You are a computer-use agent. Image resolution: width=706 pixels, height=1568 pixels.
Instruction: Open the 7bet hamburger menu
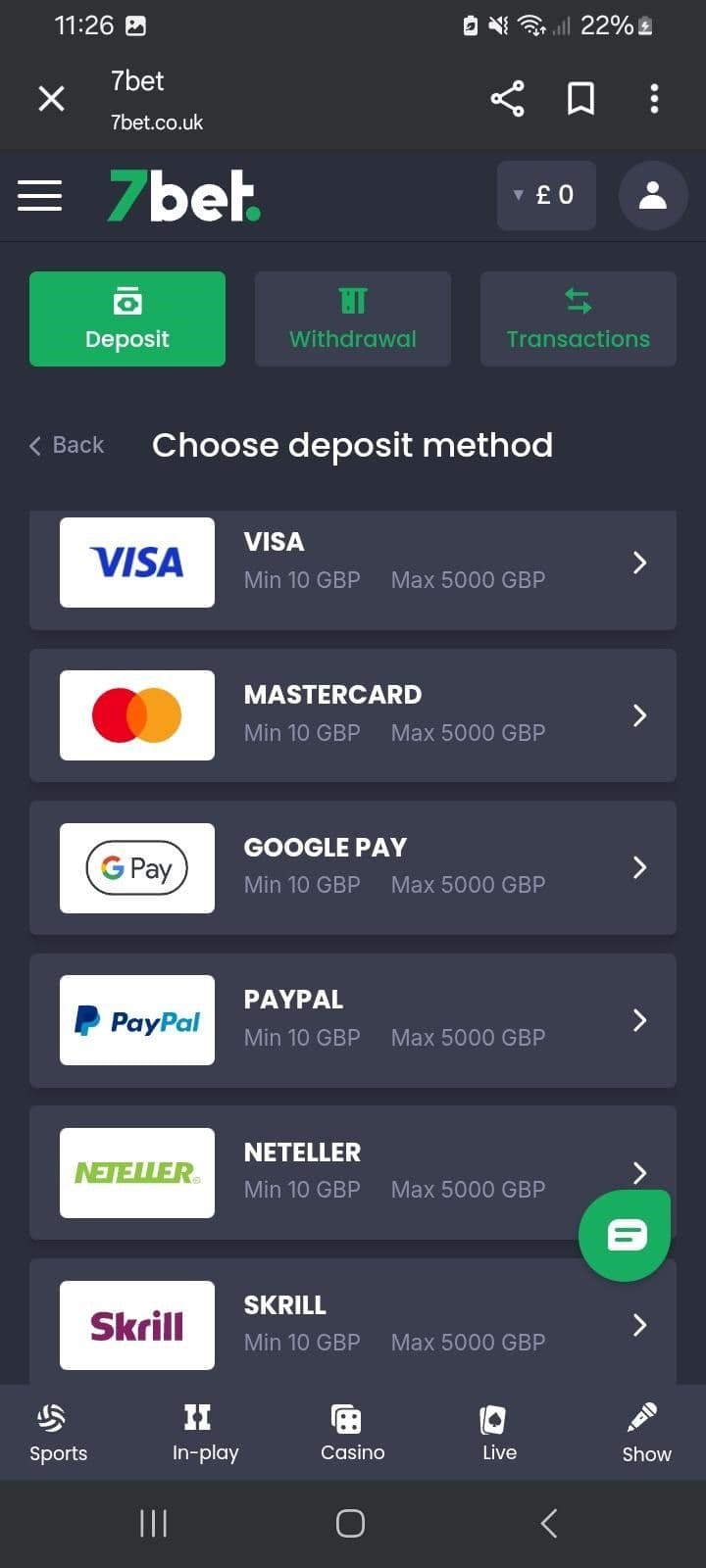click(x=39, y=195)
